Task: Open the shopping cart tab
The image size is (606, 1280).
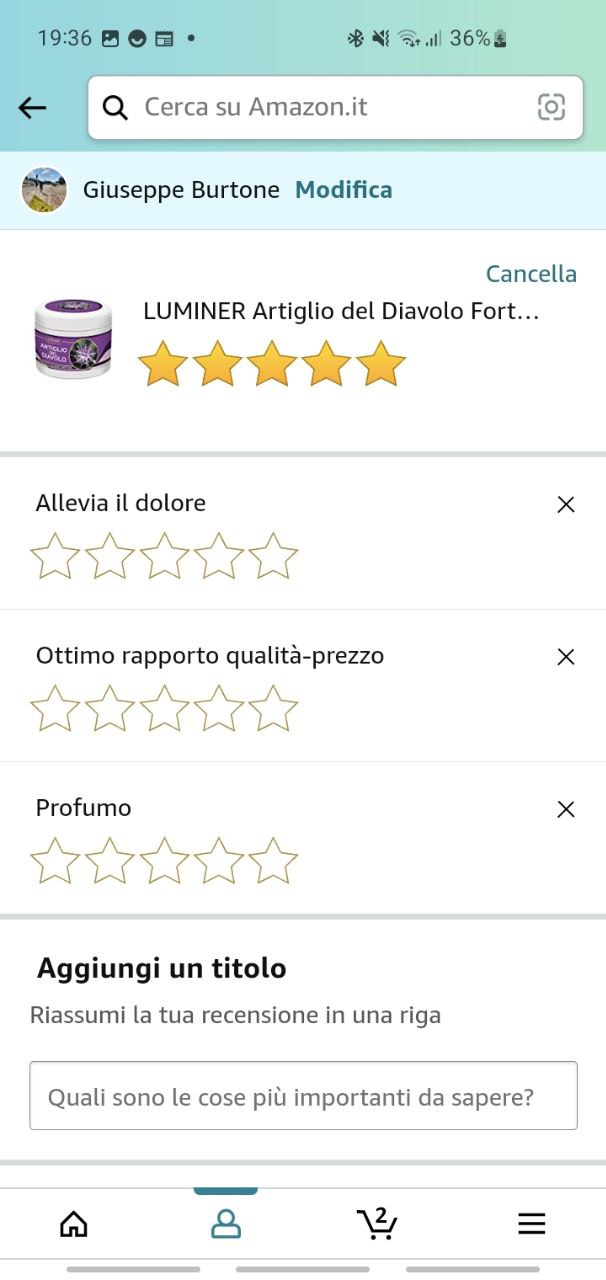Action: click(377, 1224)
